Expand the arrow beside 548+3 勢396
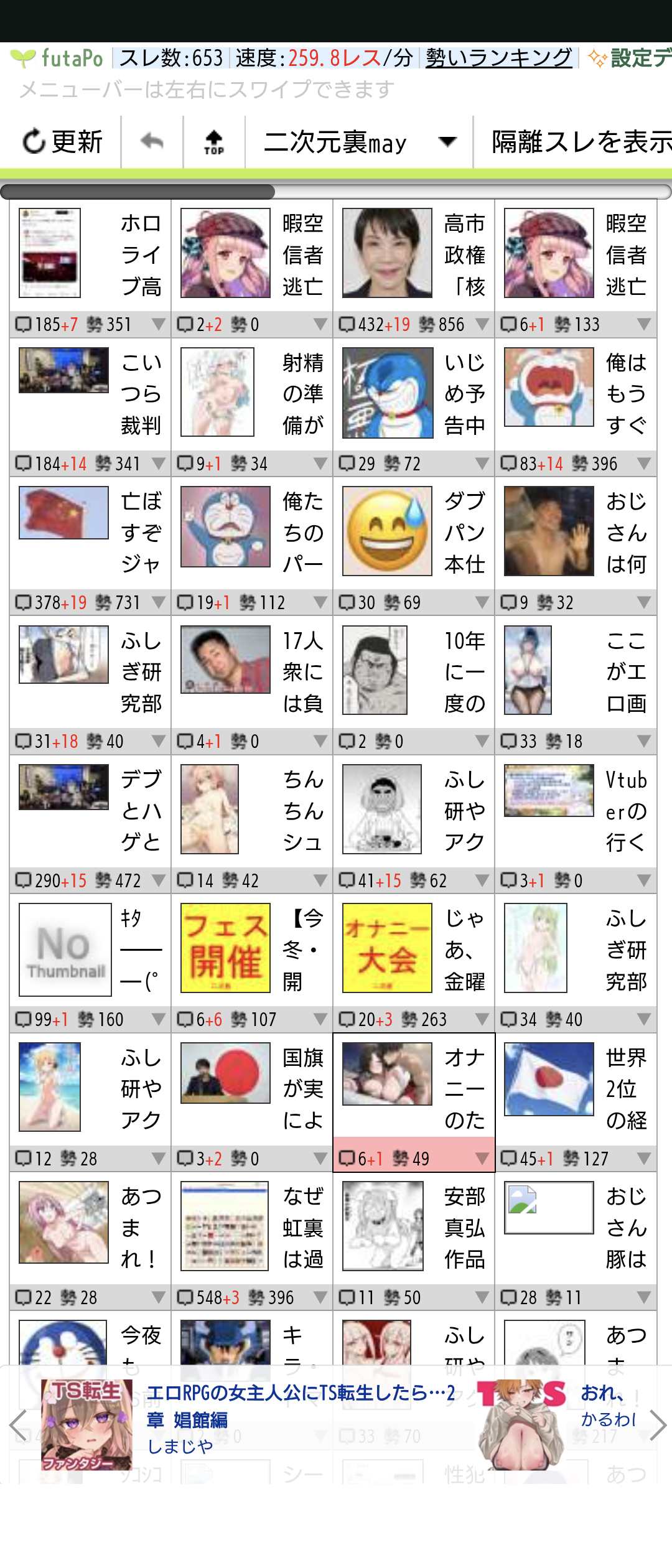Screen dimensions: 672x1568 pos(320,1297)
